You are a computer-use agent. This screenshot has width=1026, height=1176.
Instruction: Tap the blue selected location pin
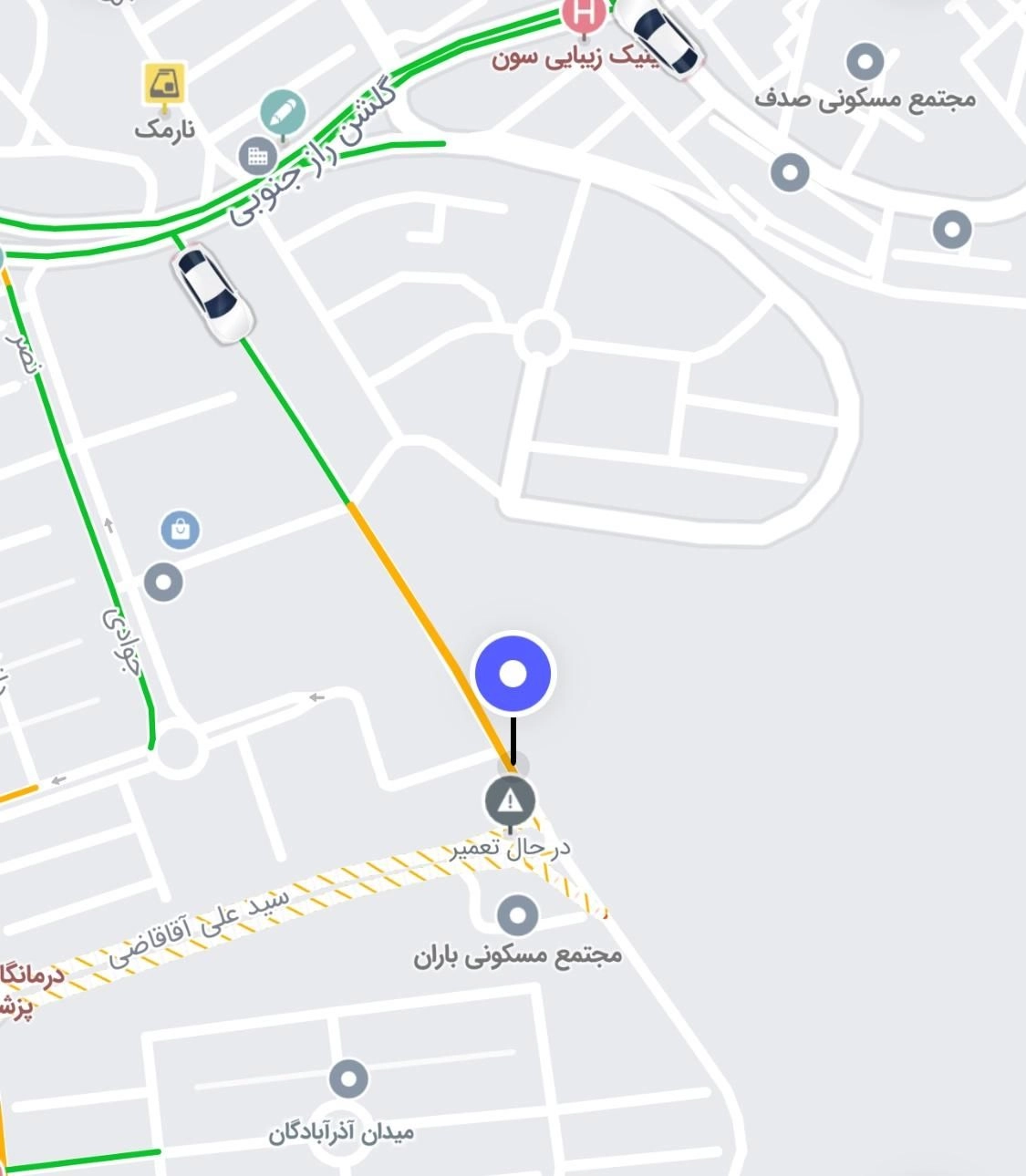tap(513, 674)
